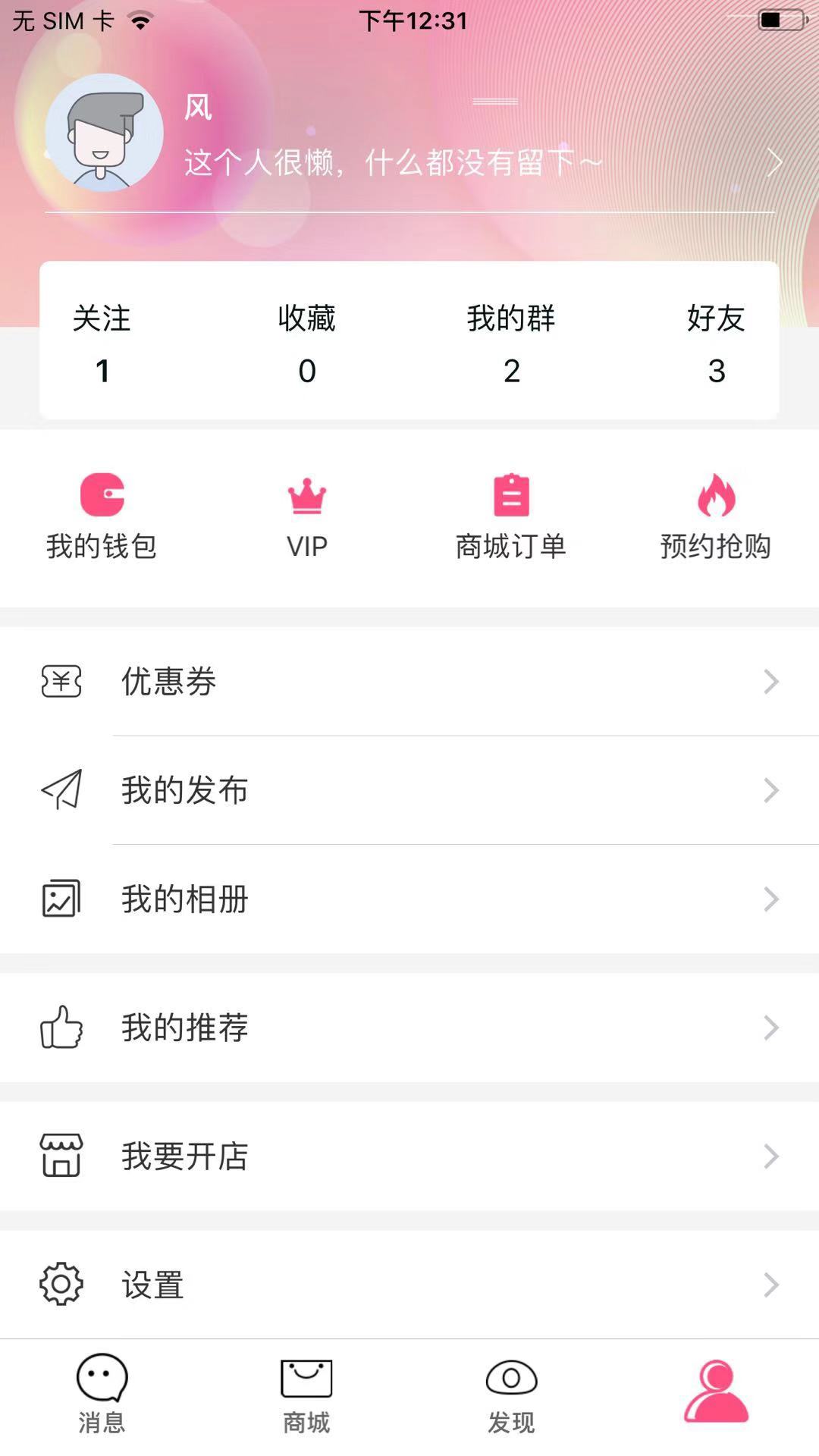Image resolution: width=819 pixels, height=1456 pixels.
Task: Open the profile avatar picture
Action: coord(104,133)
